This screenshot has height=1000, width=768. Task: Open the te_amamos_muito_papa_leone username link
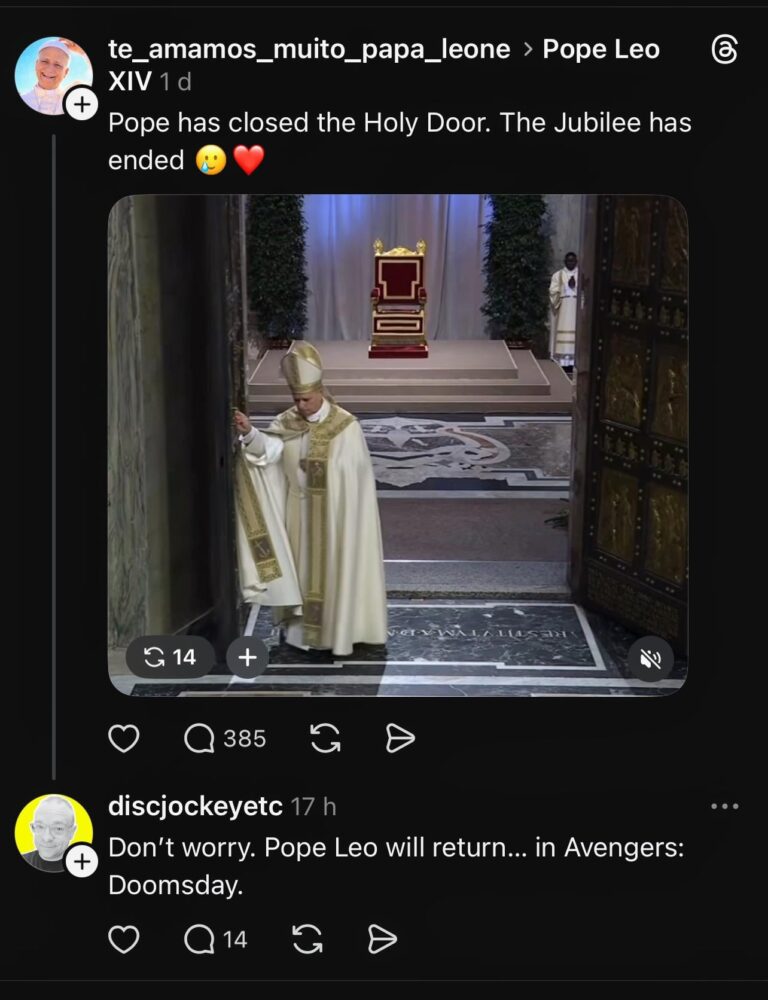(309, 49)
